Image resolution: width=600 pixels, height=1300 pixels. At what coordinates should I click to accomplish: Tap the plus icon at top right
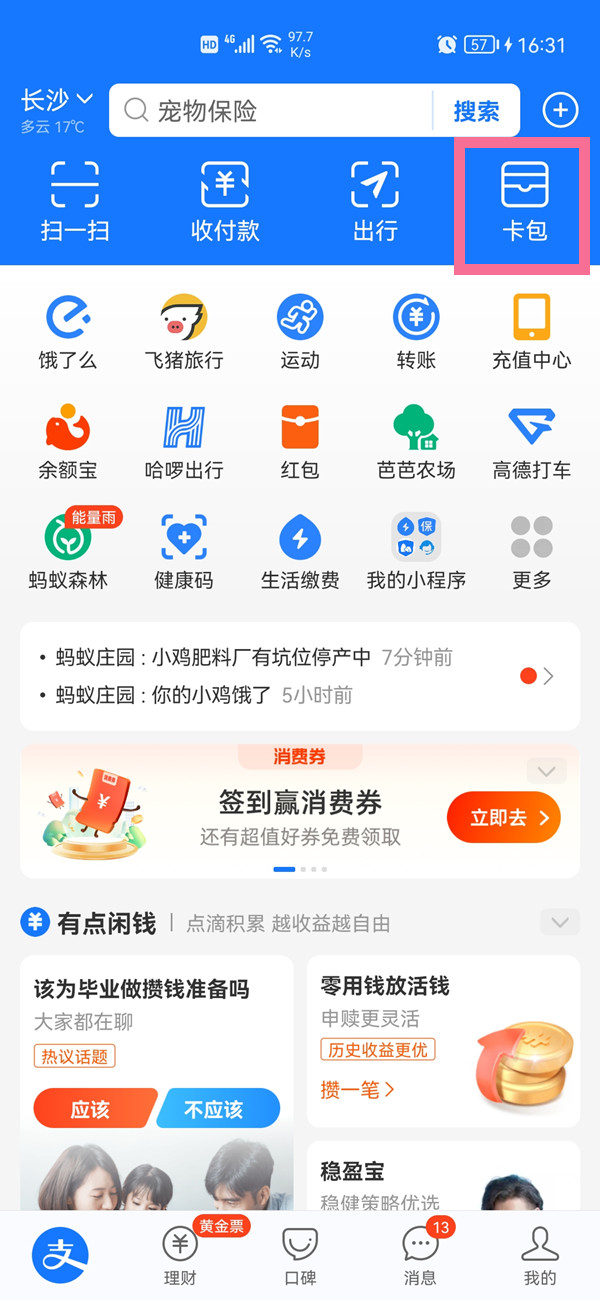(x=560, y=110)
